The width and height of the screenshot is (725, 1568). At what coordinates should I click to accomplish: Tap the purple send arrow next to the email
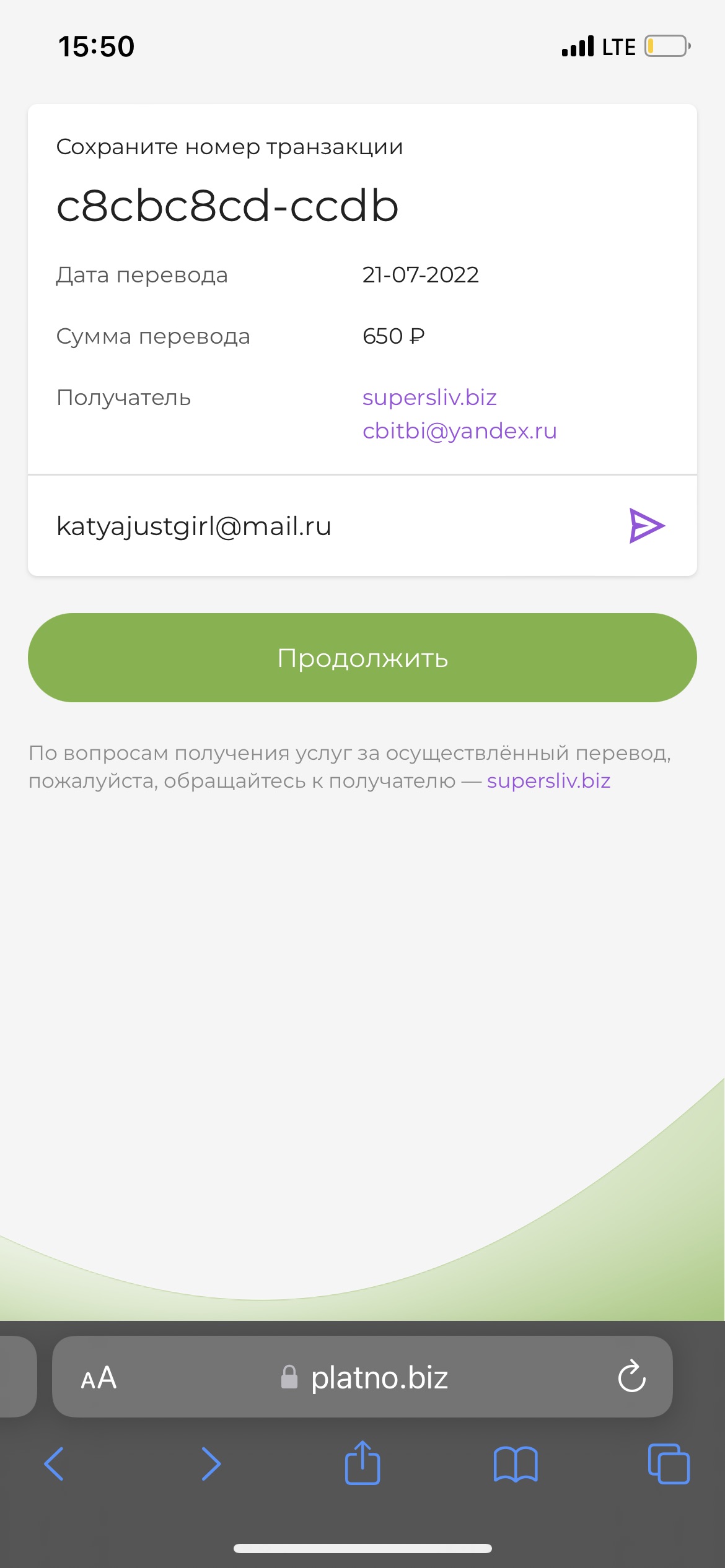click(x=646, y=526)
